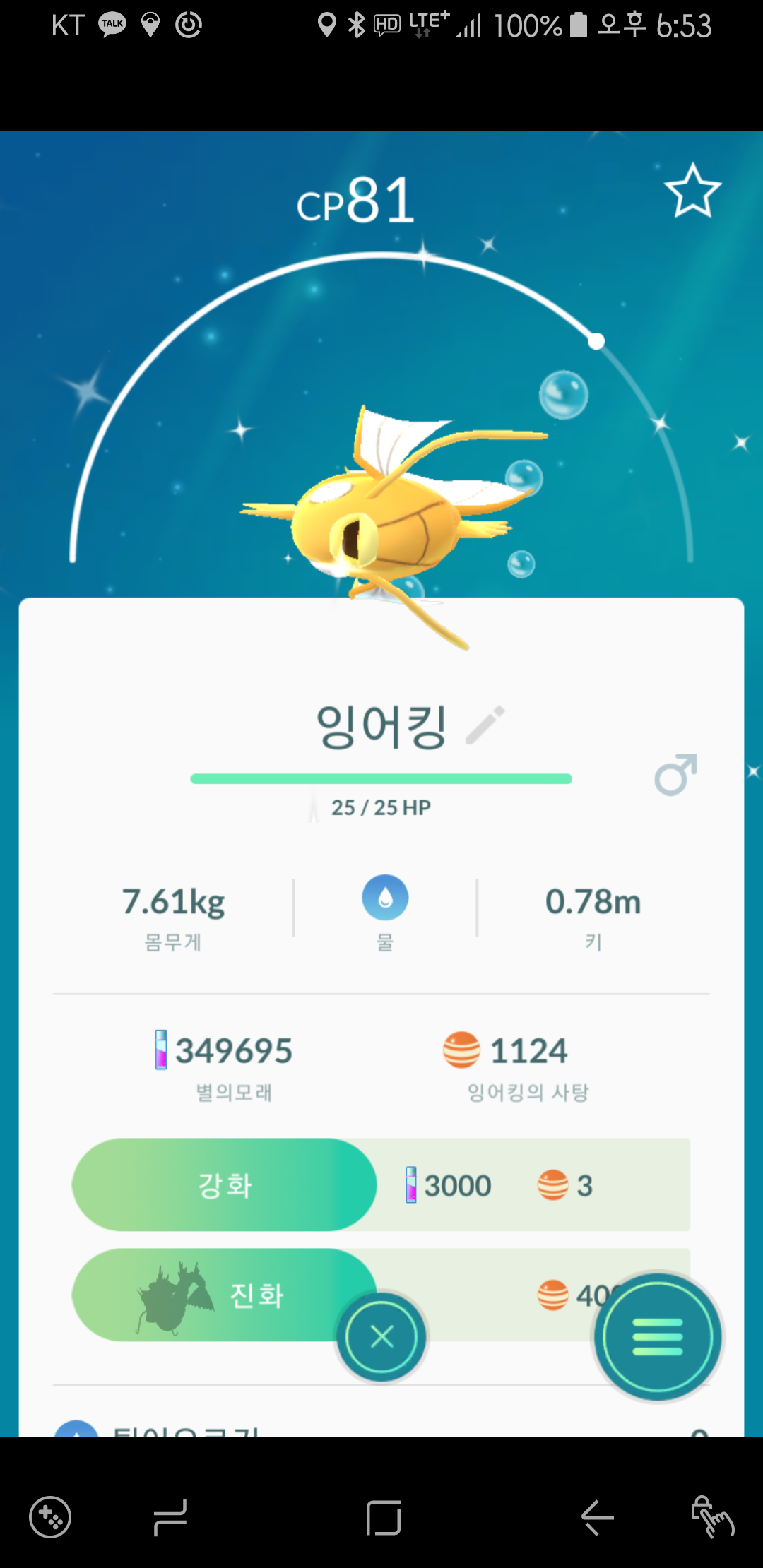Open the round green hamburger menu
Image resolution: width=763 pixels, height=1568 pixels.
pos(658,1336)
